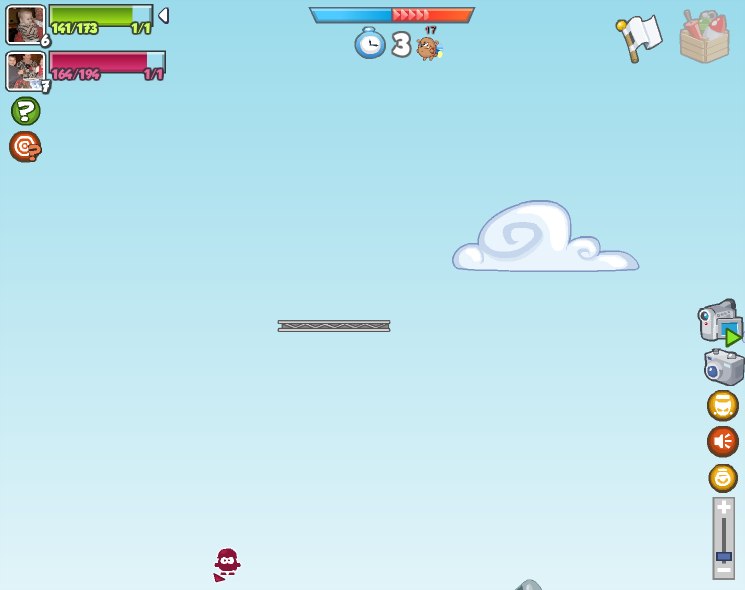Screen dimensions: 745x590
Task: Open the weapons crate
Action: [x=704, y=37]
